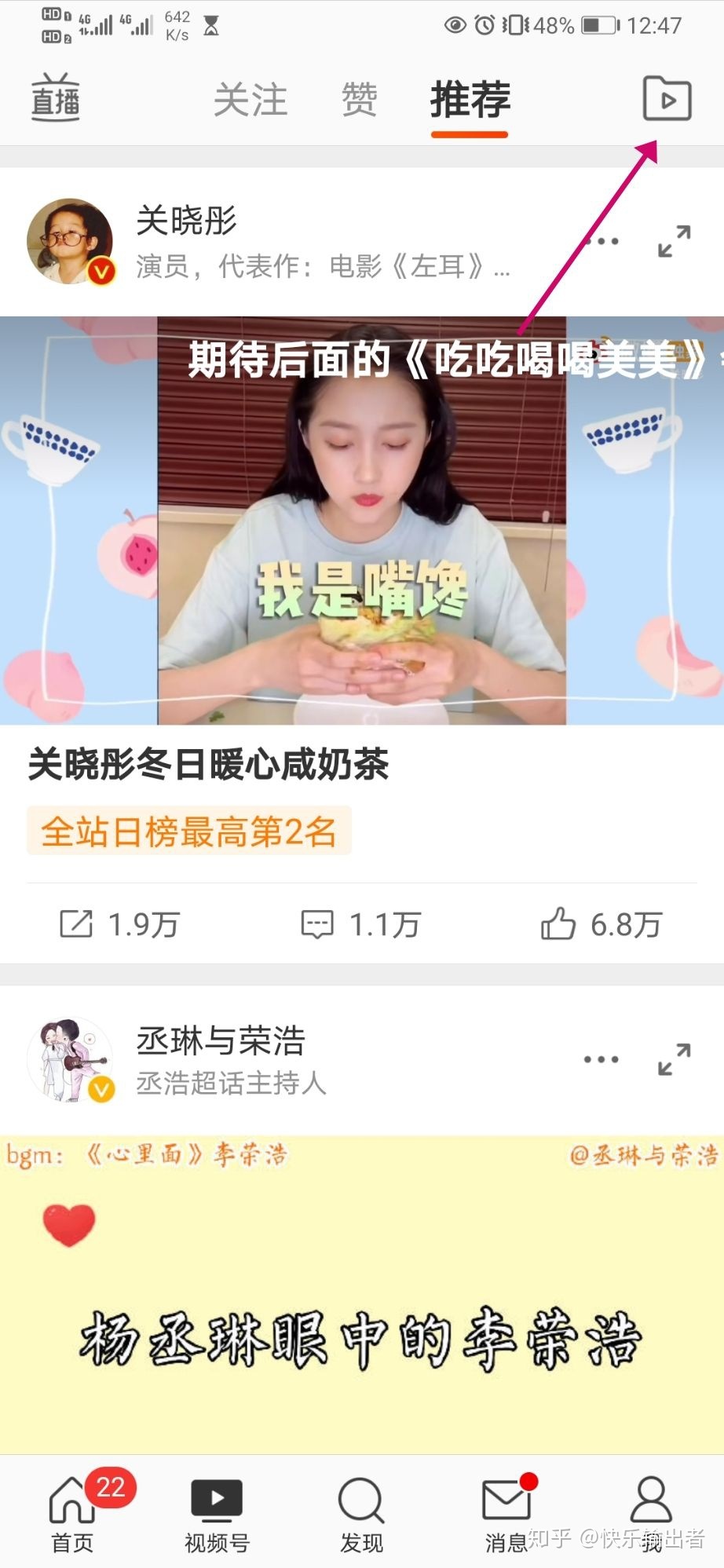
Task: Expand 丞琳与荣浩's video to fullscreen
Action: point(674,1059)
